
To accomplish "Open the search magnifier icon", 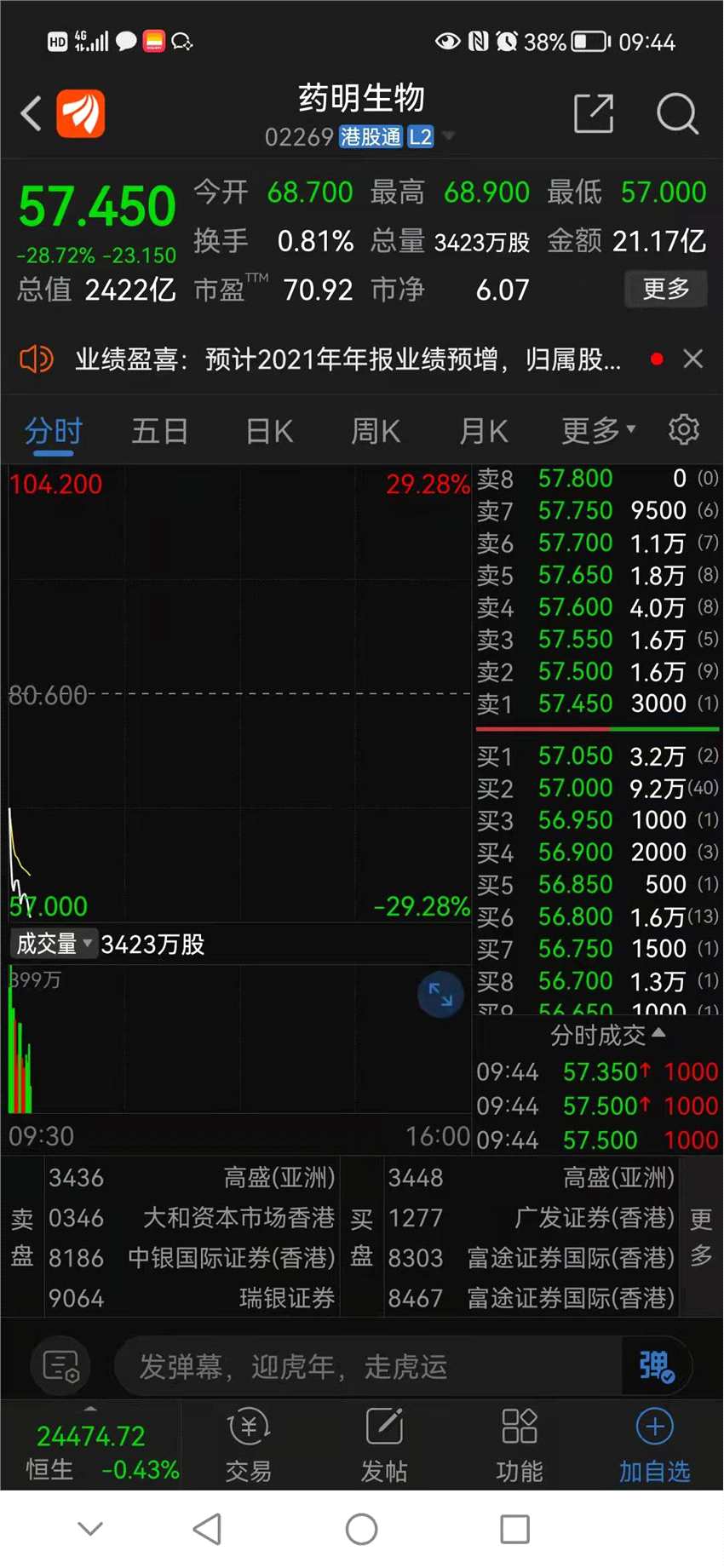I will pyautogui.click(x=677, y=113).
